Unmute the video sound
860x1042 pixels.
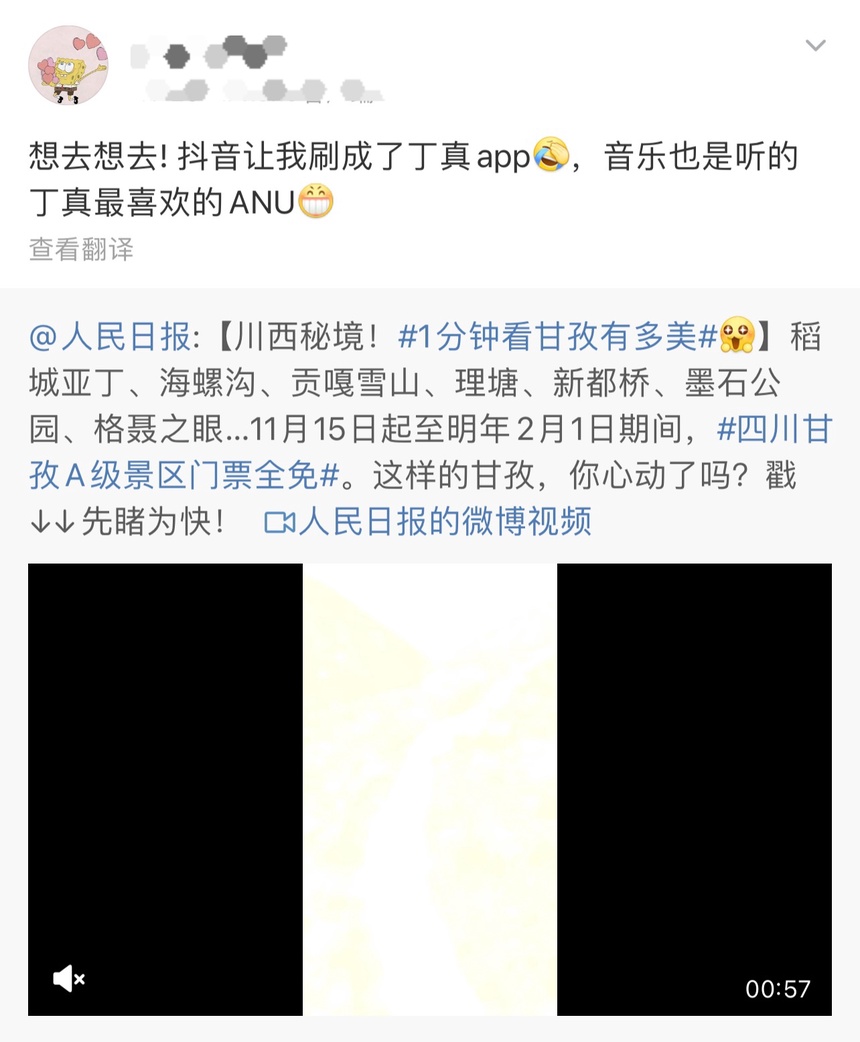pyautogui.click(x=68, y=979)
